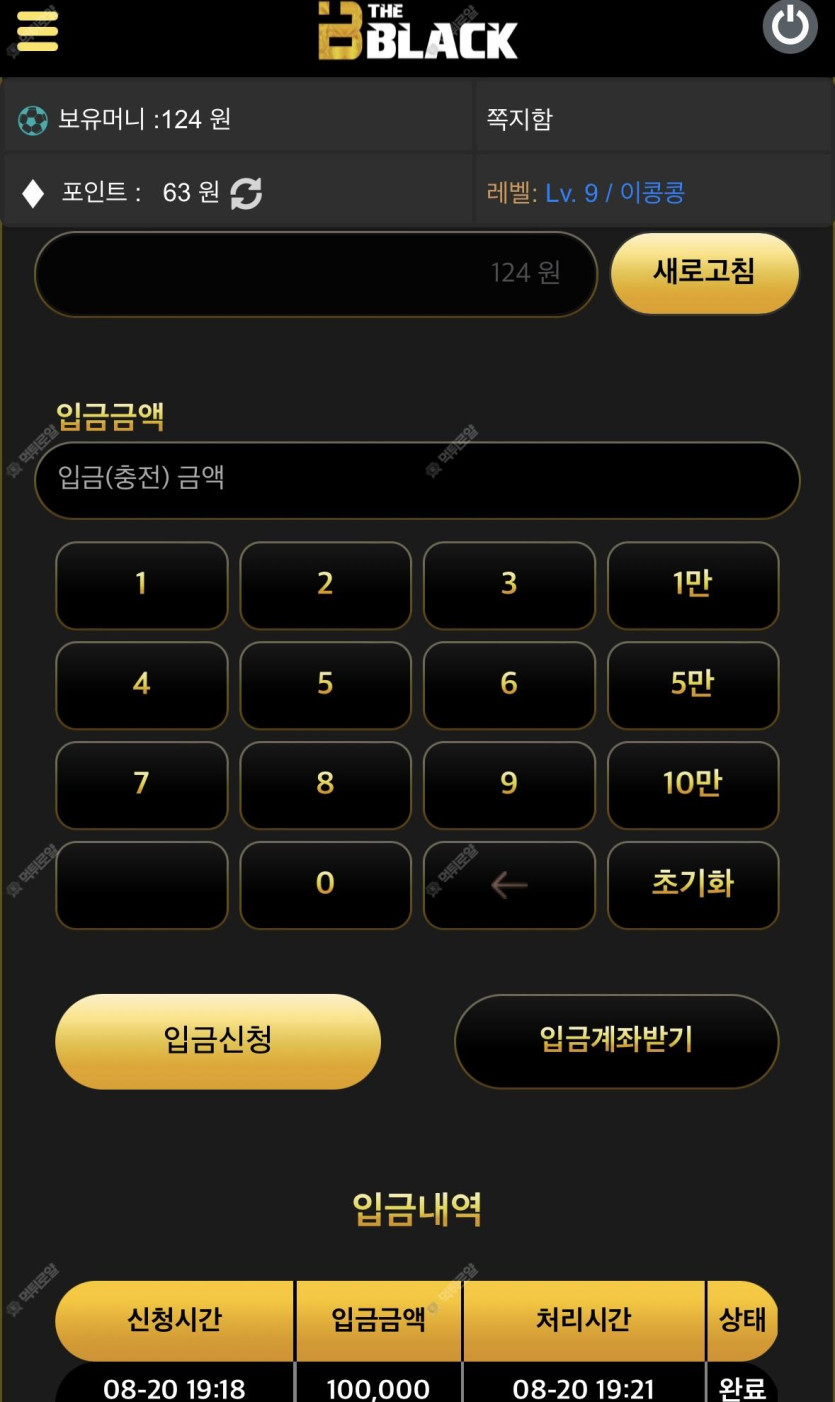Refresh points with the sync icon
This screenshot has width=835, height=1402.
tap(246, 193)
